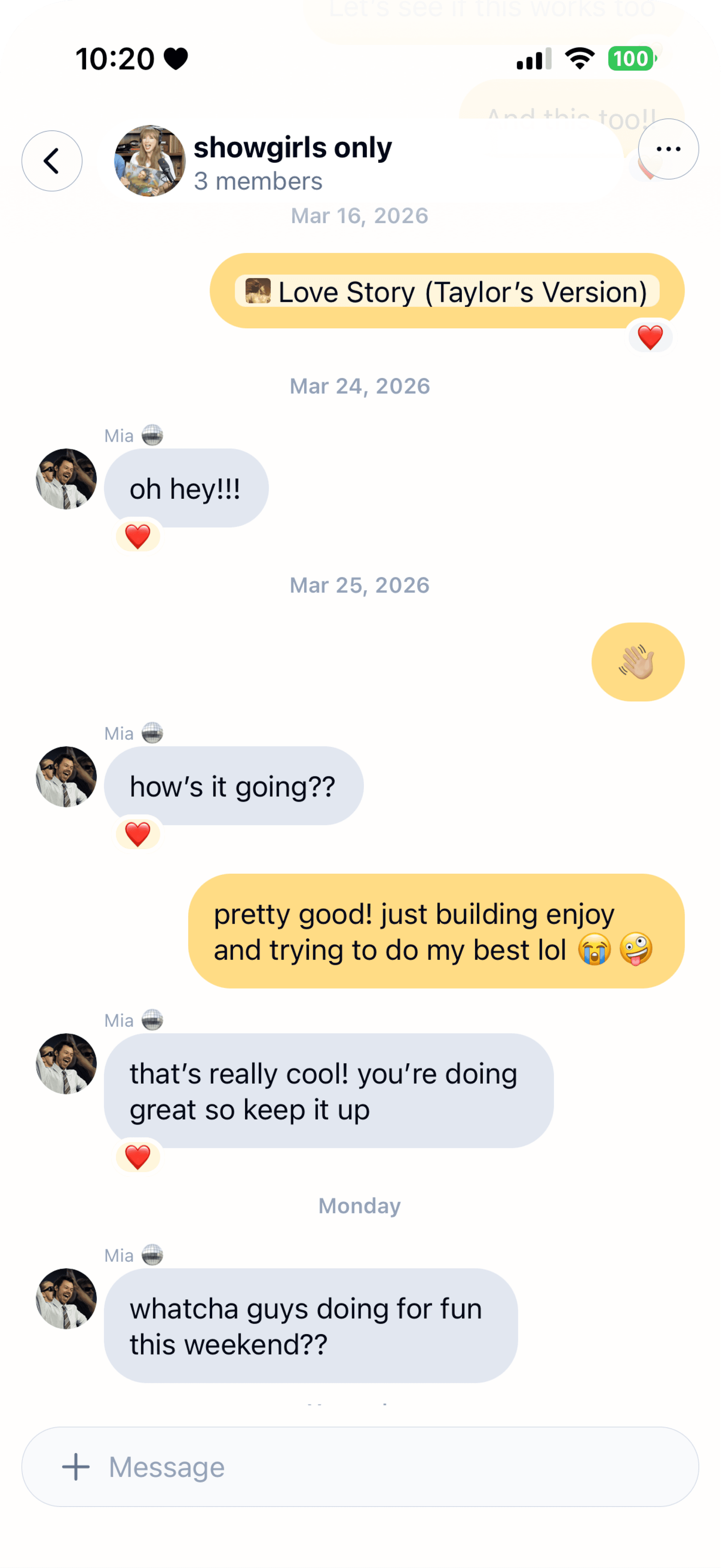
Task: Tap the disco ball emoji next to Mia's name
Action: click(x=152, y=435)
